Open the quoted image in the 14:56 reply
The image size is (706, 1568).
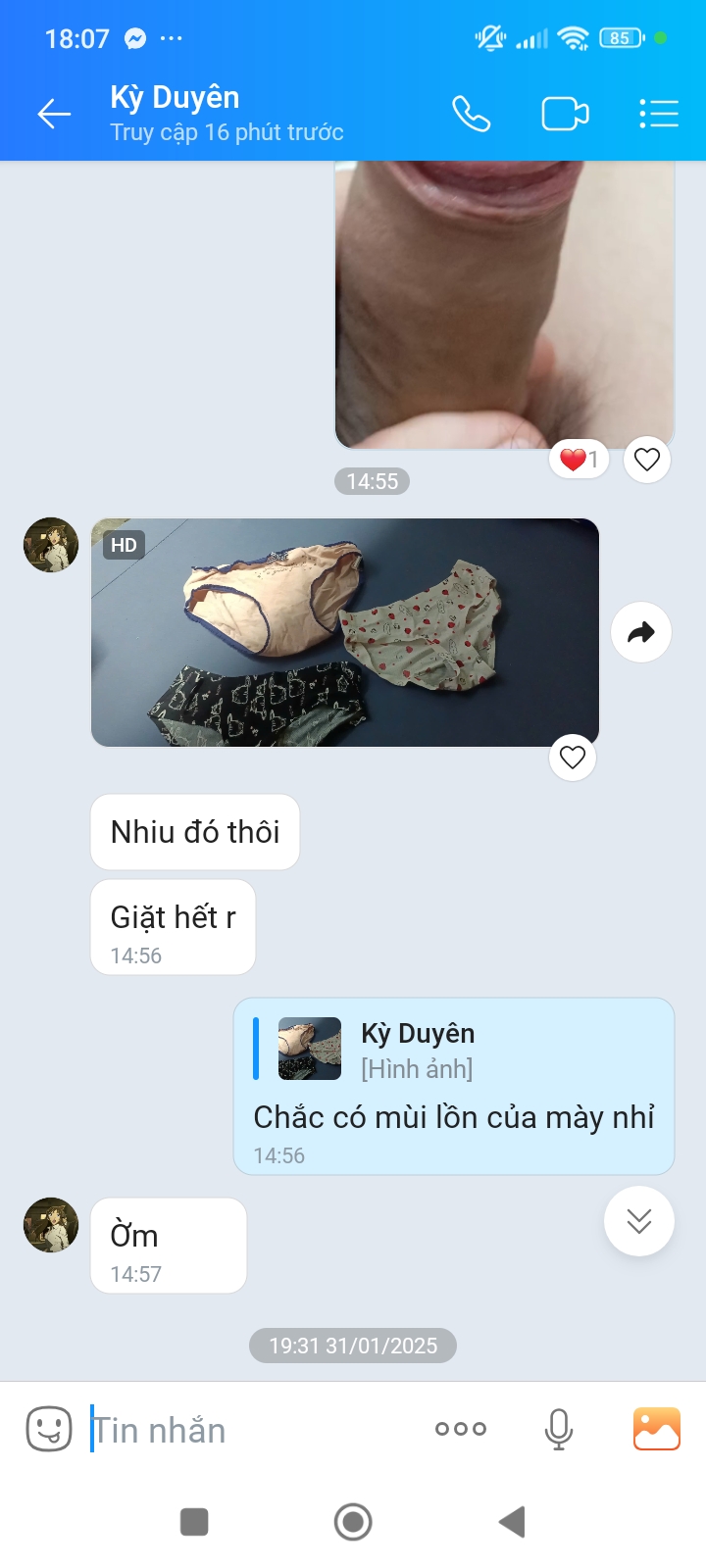310,1049
